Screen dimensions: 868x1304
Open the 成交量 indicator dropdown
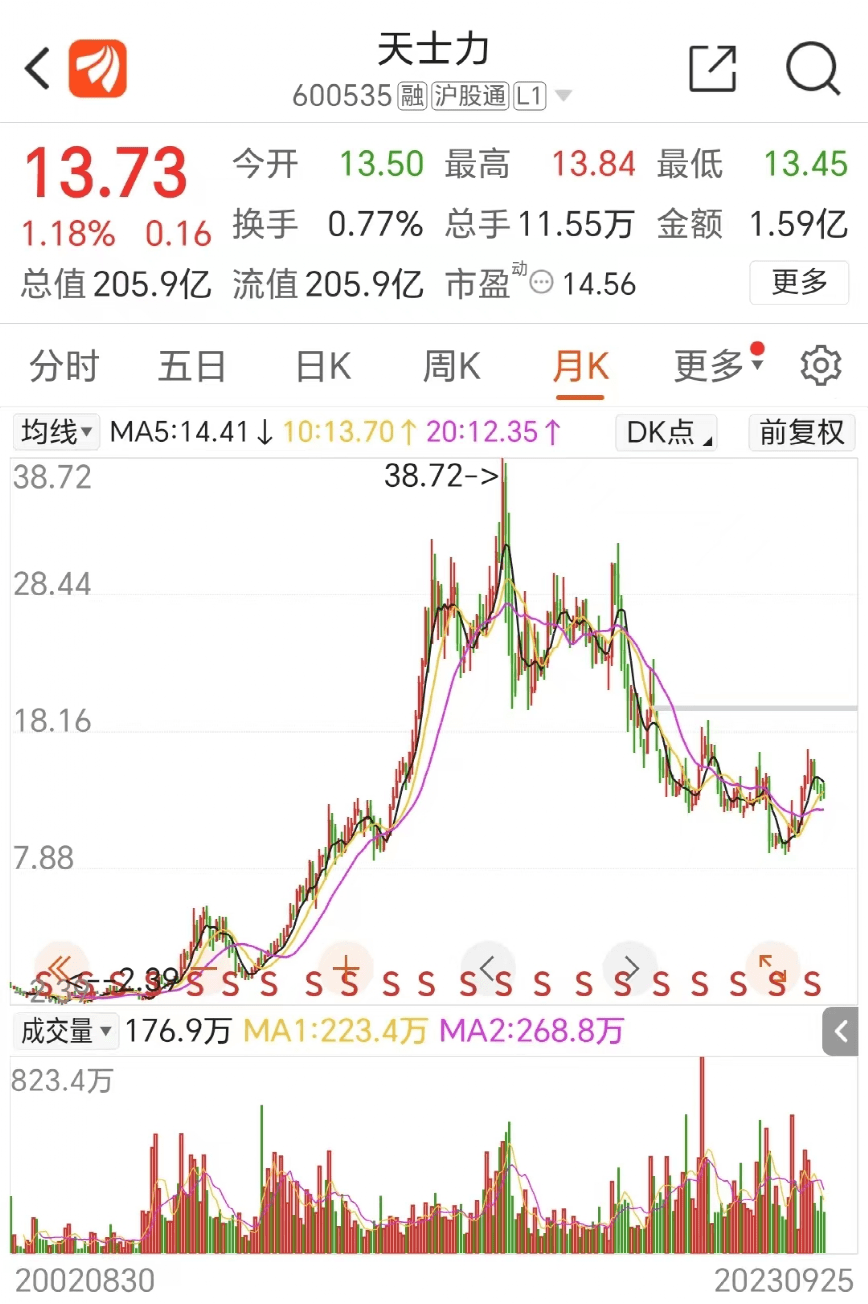tap(66, 1031)
